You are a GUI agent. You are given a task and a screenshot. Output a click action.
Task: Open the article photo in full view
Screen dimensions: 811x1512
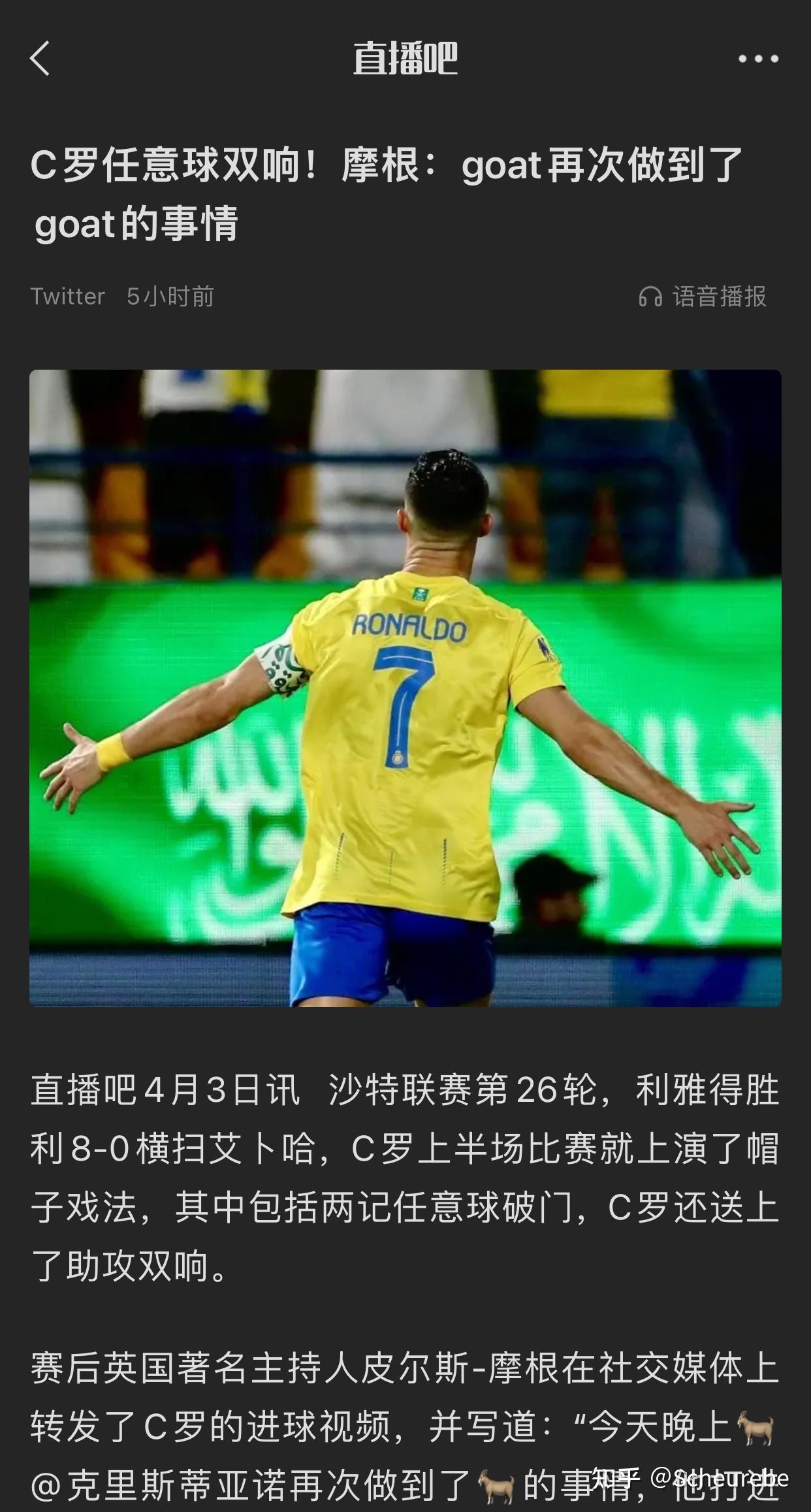point(405,688)
